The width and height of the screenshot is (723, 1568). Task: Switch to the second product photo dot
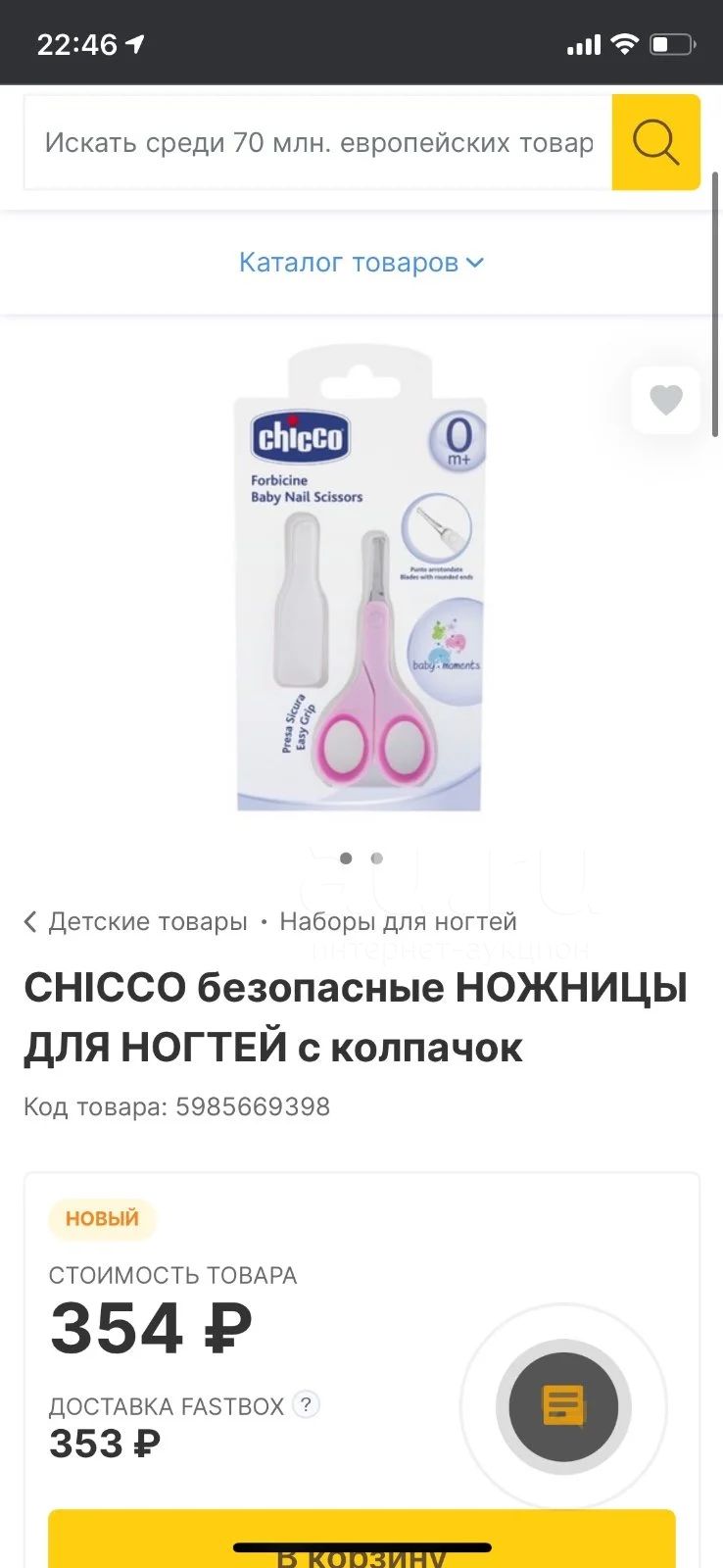[x=377, y=858]
